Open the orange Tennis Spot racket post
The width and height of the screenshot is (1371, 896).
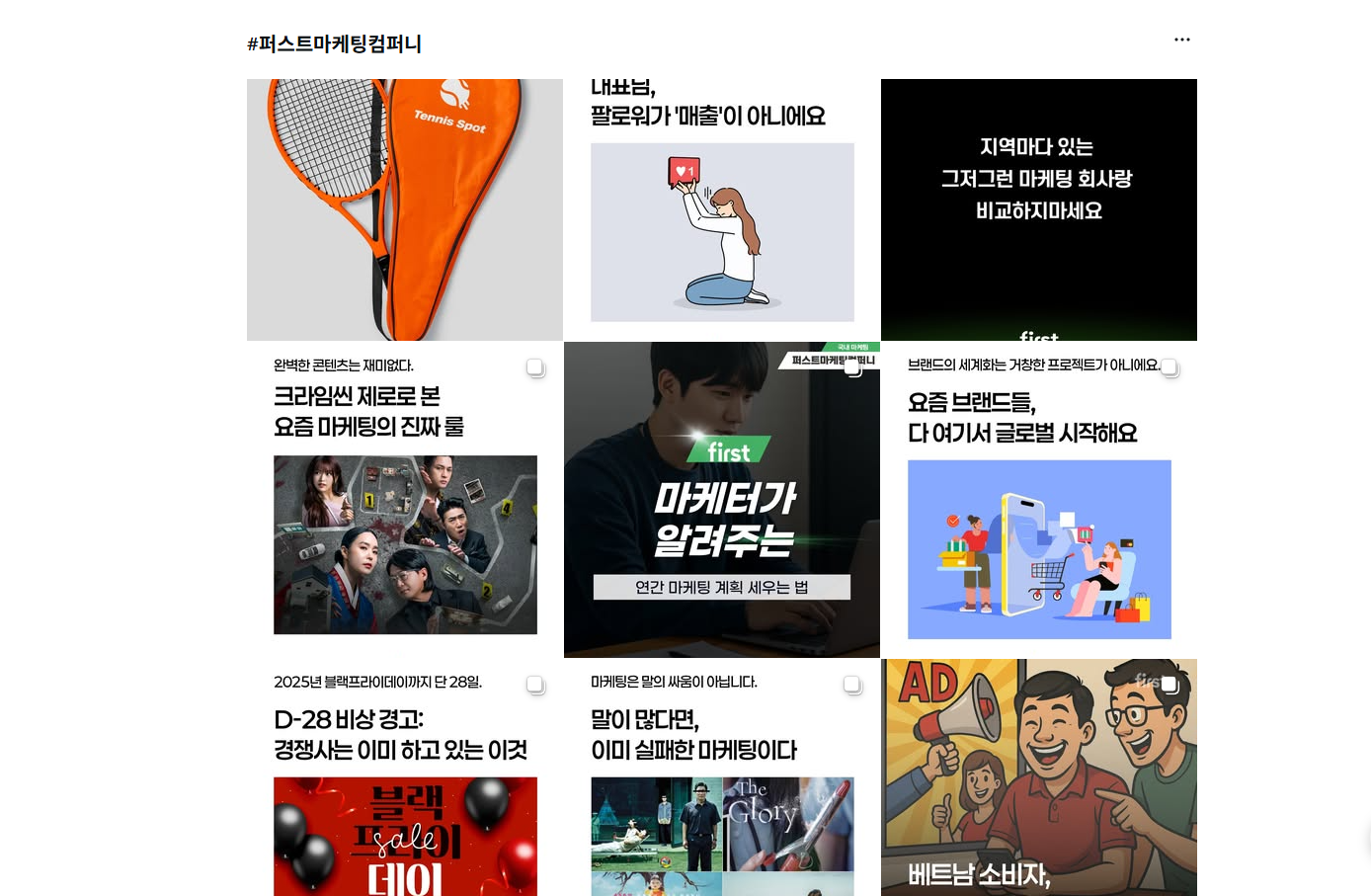(404, 209)
